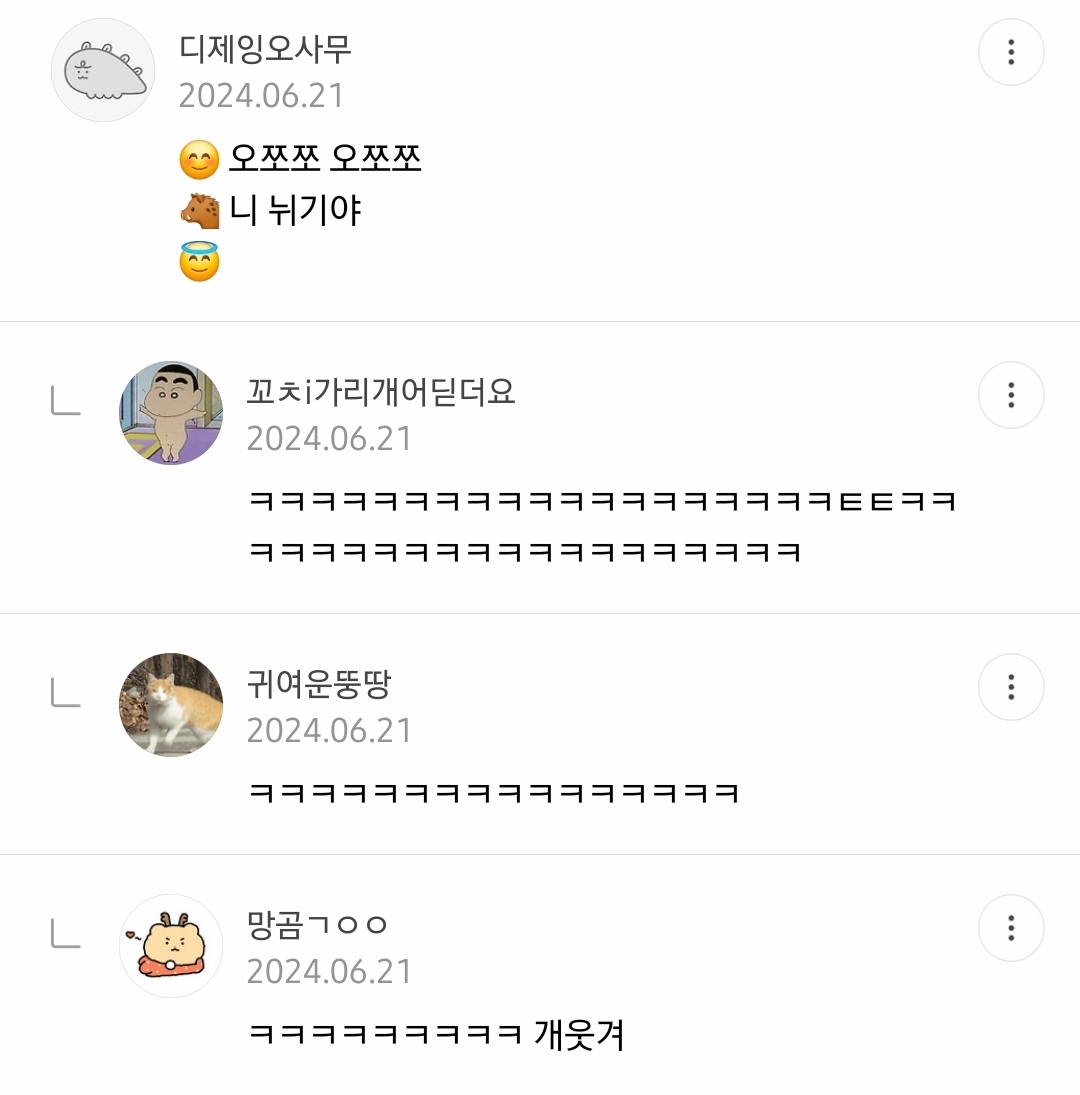
Task: Open options menu for 디제잉오사무's comment
Action: [x=1011, y=52]
